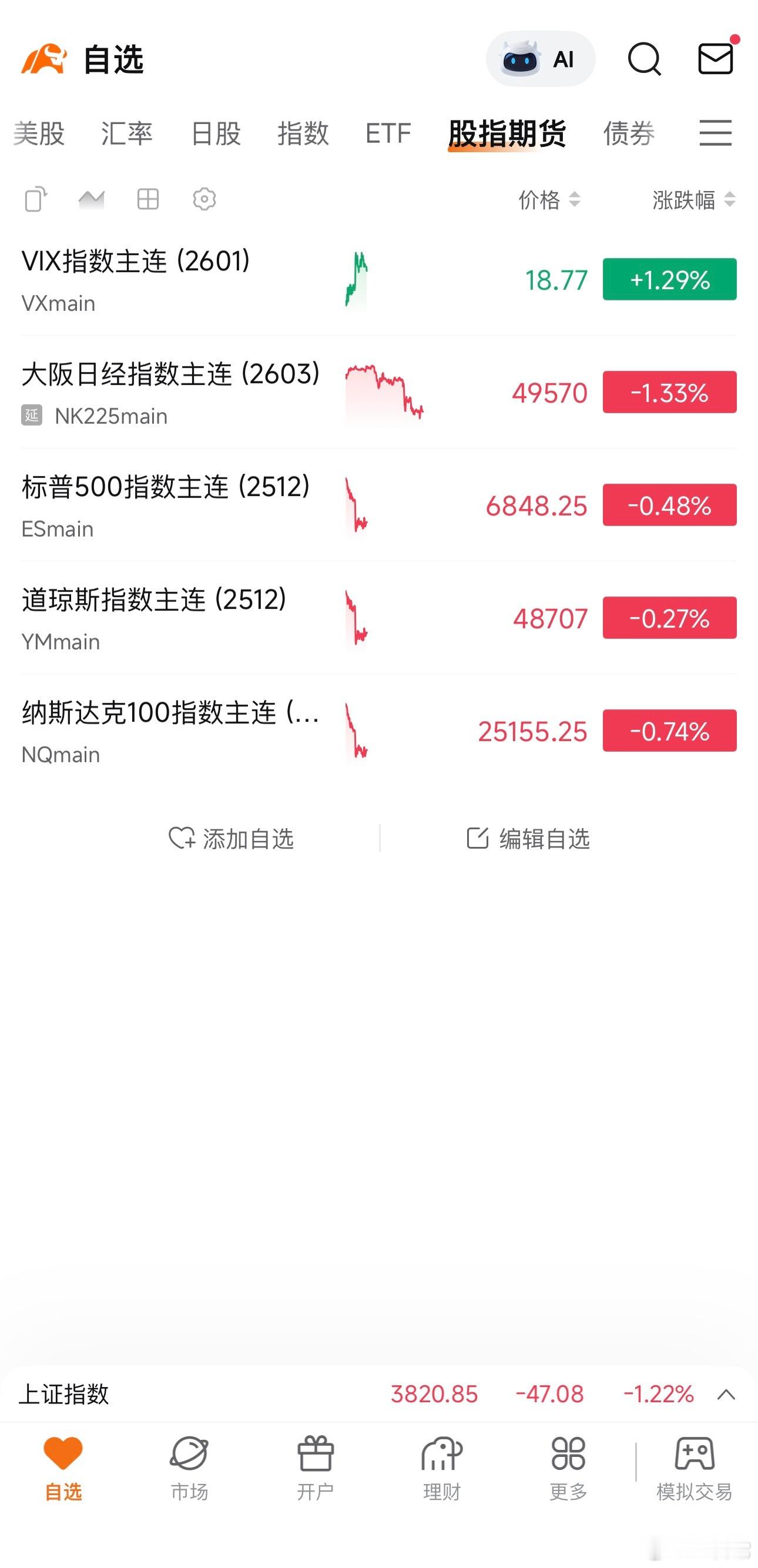Image resolution: width=758 pixels, height=1568 pixels.
Task: Tap 添加自选 to add a symbol
Action: (232, 839)
